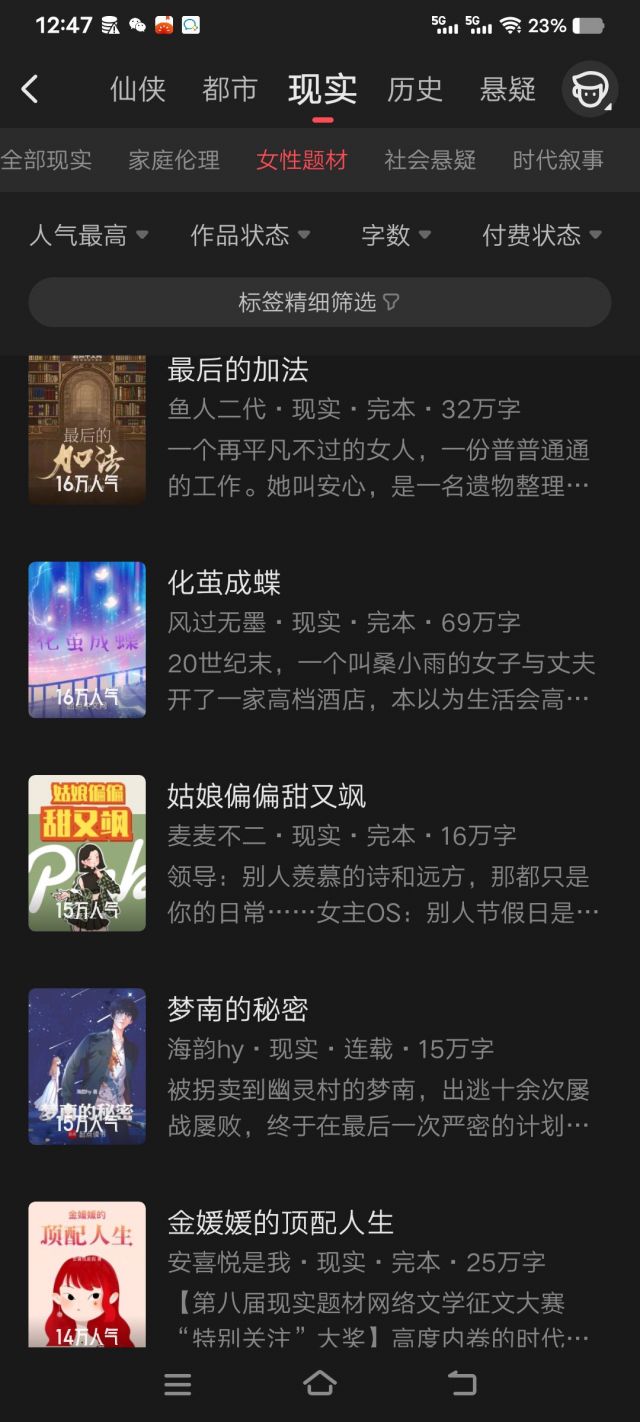Open the avatar icon at top right
This screenshot has height=1422, width=640.
590,90
